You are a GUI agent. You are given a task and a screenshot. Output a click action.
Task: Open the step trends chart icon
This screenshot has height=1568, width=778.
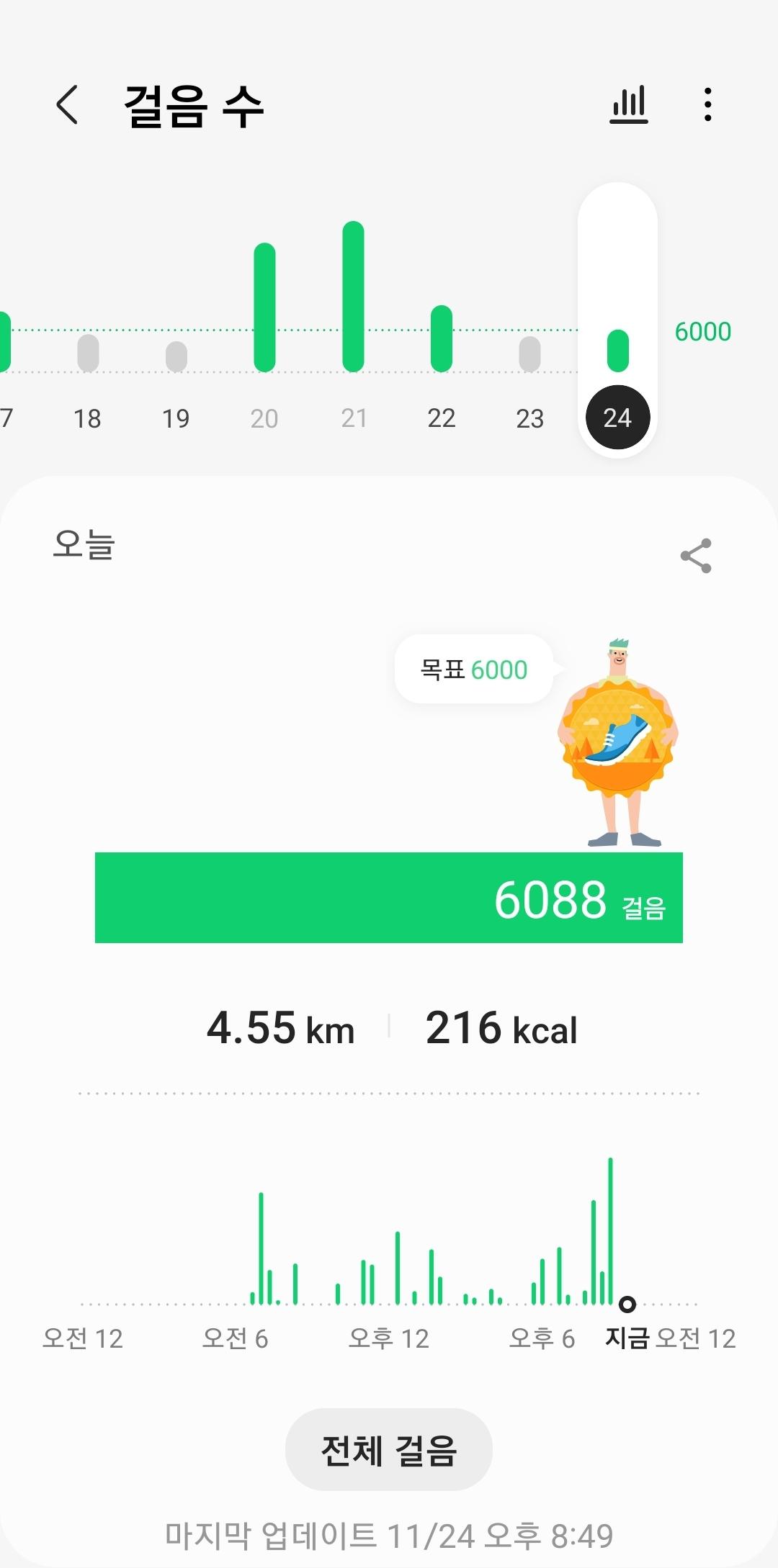tap(629, 105)
